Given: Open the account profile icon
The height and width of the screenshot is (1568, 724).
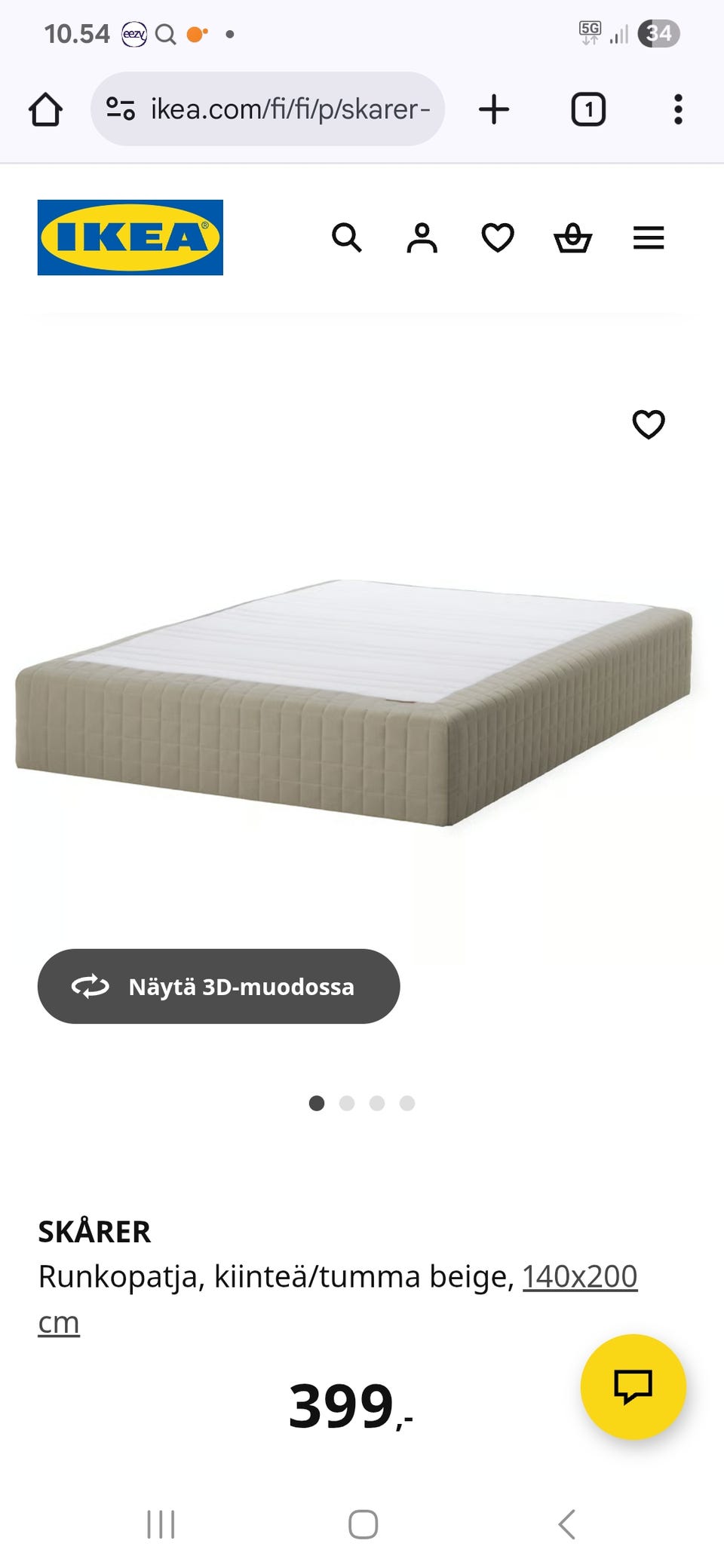Looking at the screenshot, I should coord(422,238).
